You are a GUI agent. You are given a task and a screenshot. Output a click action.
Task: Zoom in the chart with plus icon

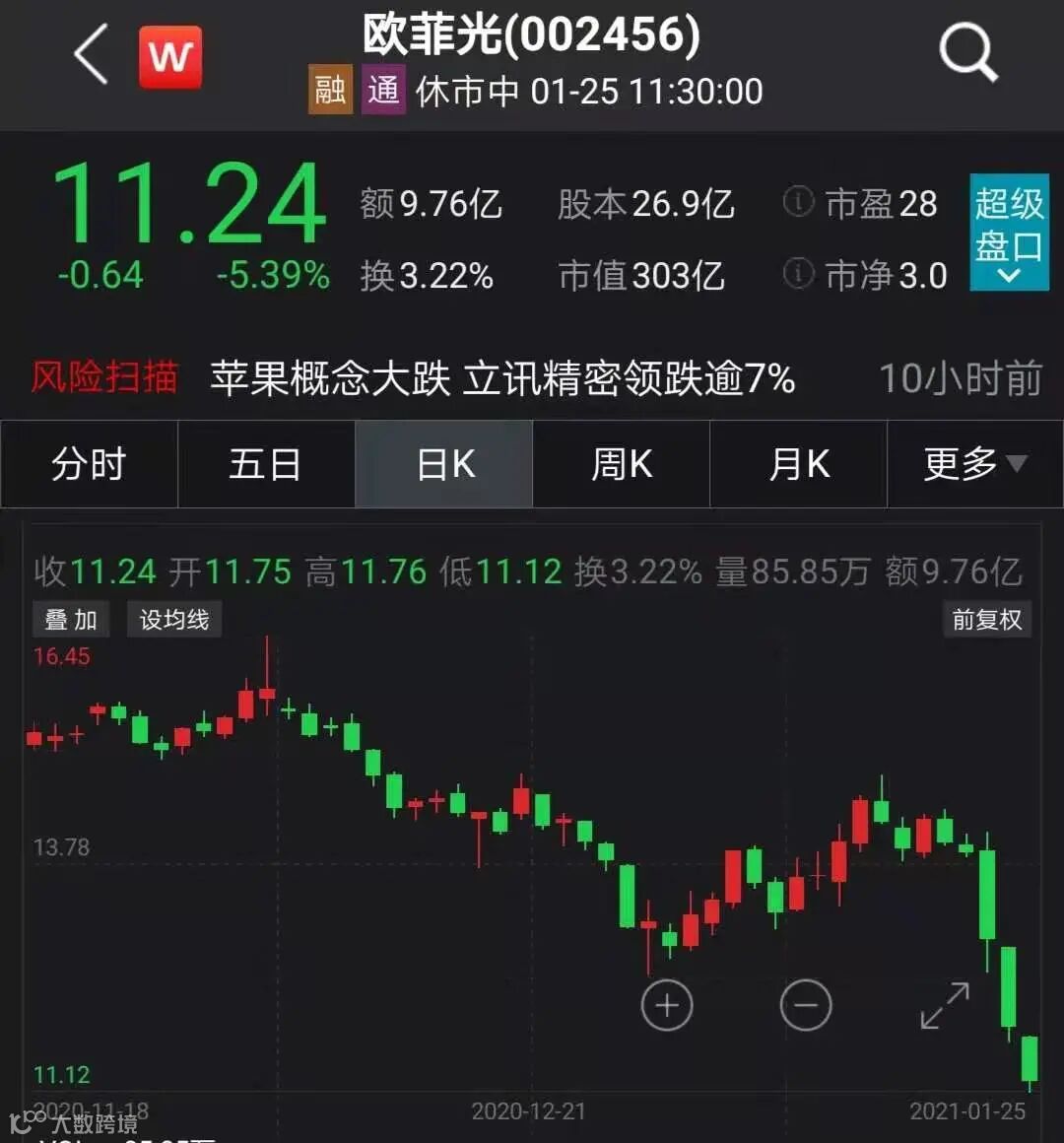point(667,1005)
